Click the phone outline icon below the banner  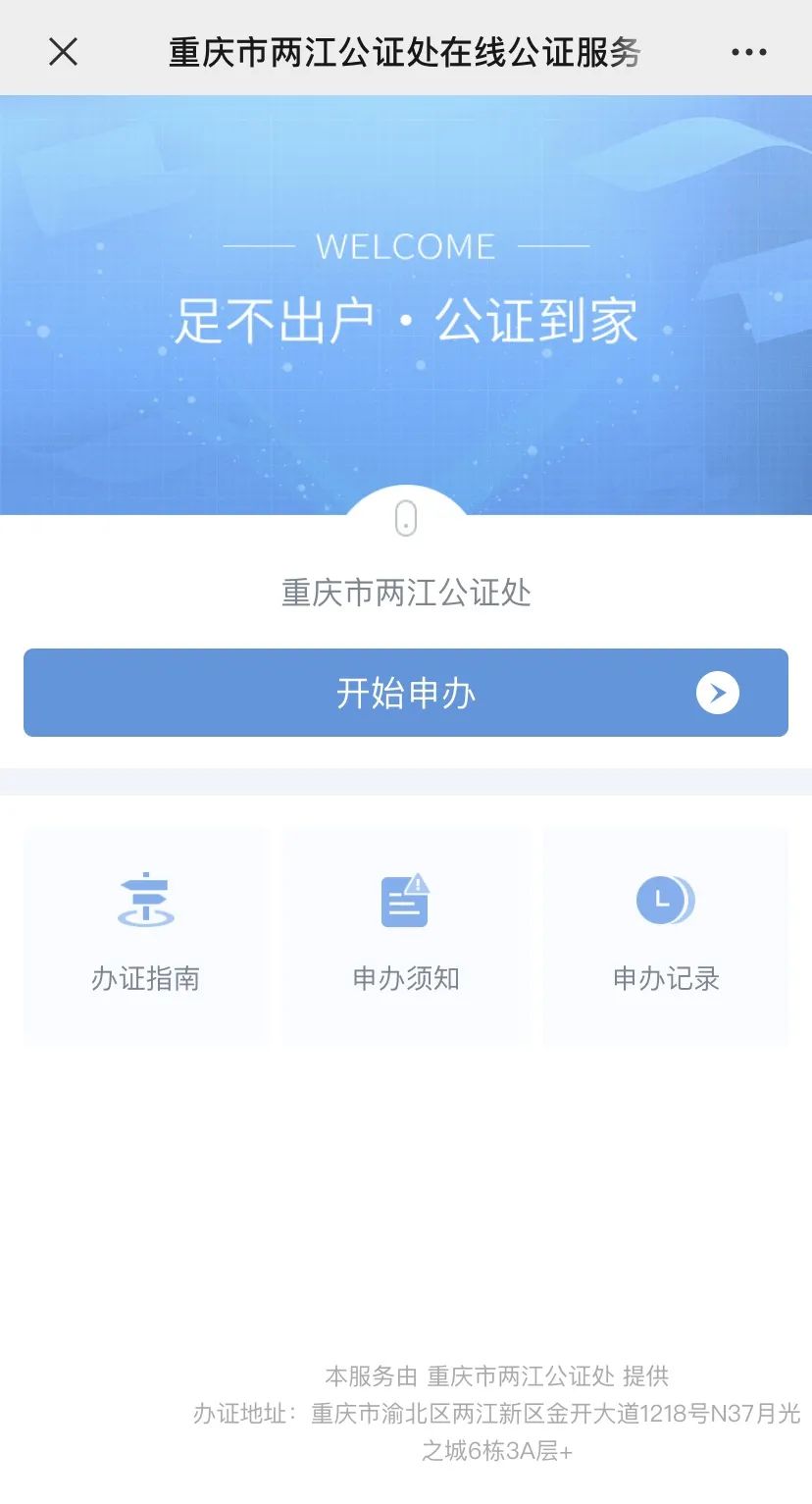(406, 518)
